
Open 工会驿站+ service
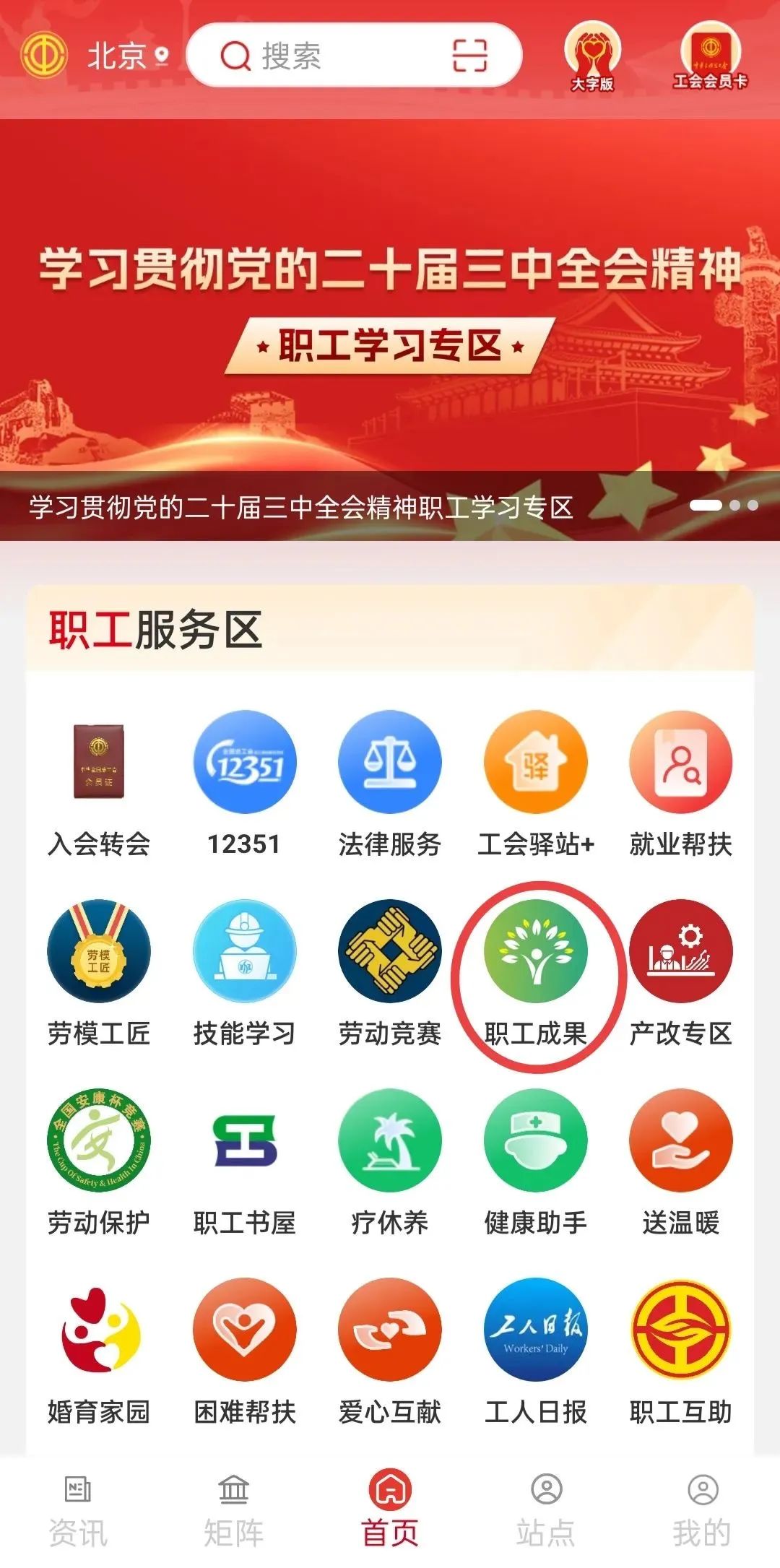(535, 784)
